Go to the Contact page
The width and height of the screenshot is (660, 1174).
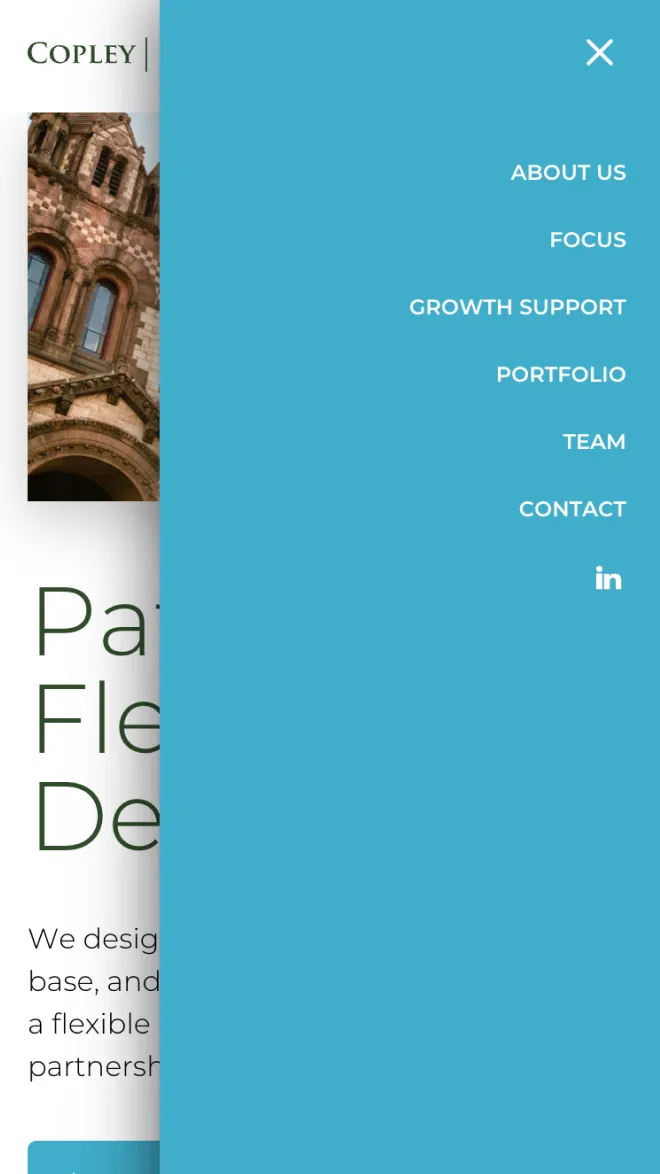(572, 509)
